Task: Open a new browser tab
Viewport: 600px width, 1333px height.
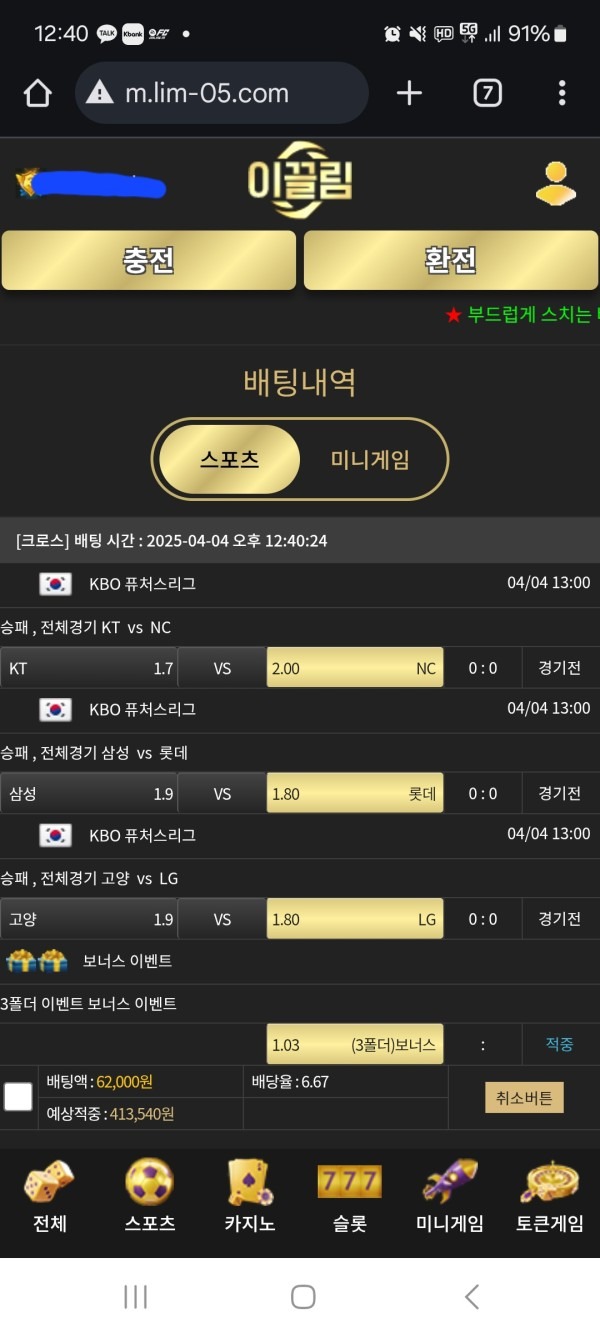Action: 409,93
